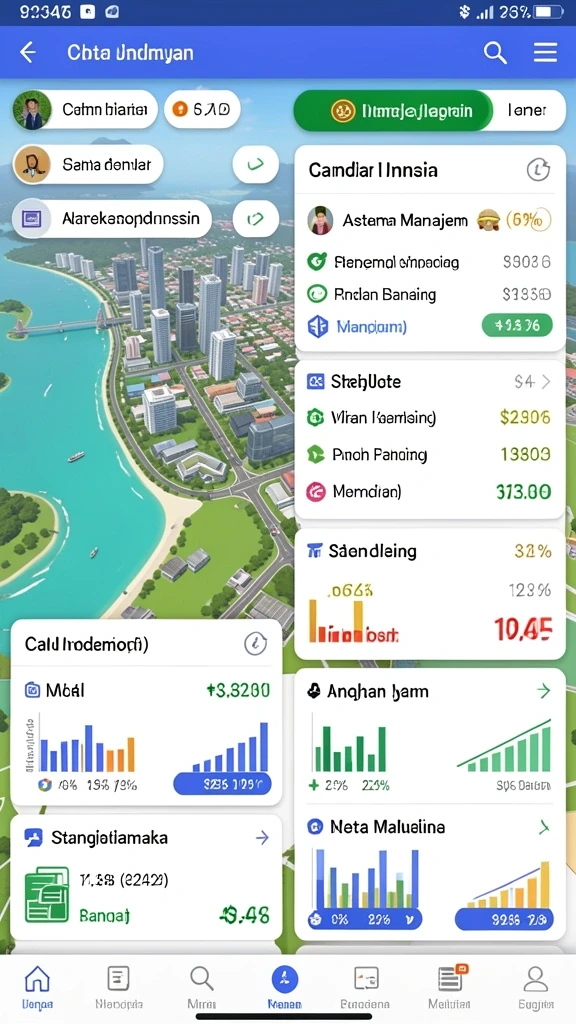Open the info icon on Cald Irodemiorfi card
Viewport: 576px width, 1024px height.
(x=255, y=644)
